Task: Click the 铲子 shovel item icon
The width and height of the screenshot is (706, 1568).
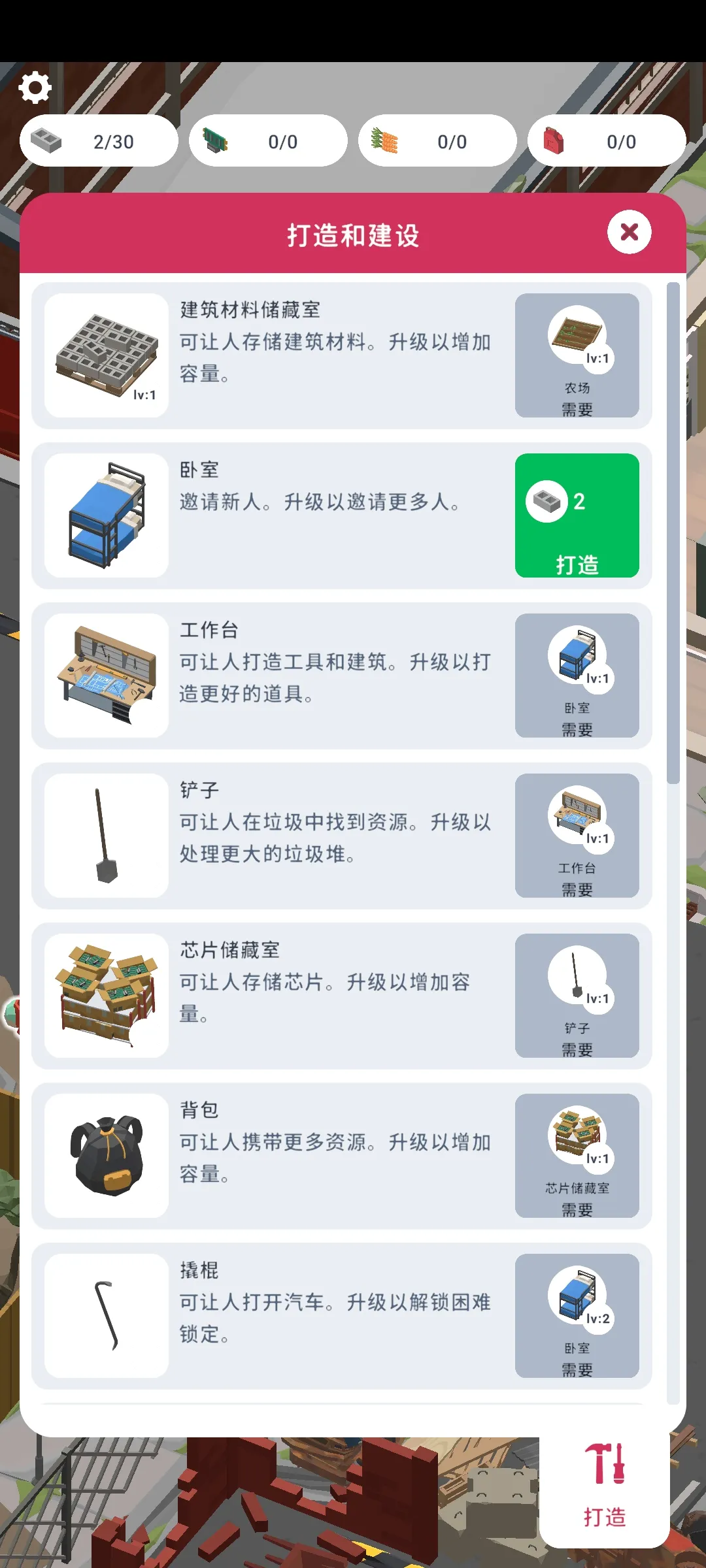Action: (x=107, y=836)
